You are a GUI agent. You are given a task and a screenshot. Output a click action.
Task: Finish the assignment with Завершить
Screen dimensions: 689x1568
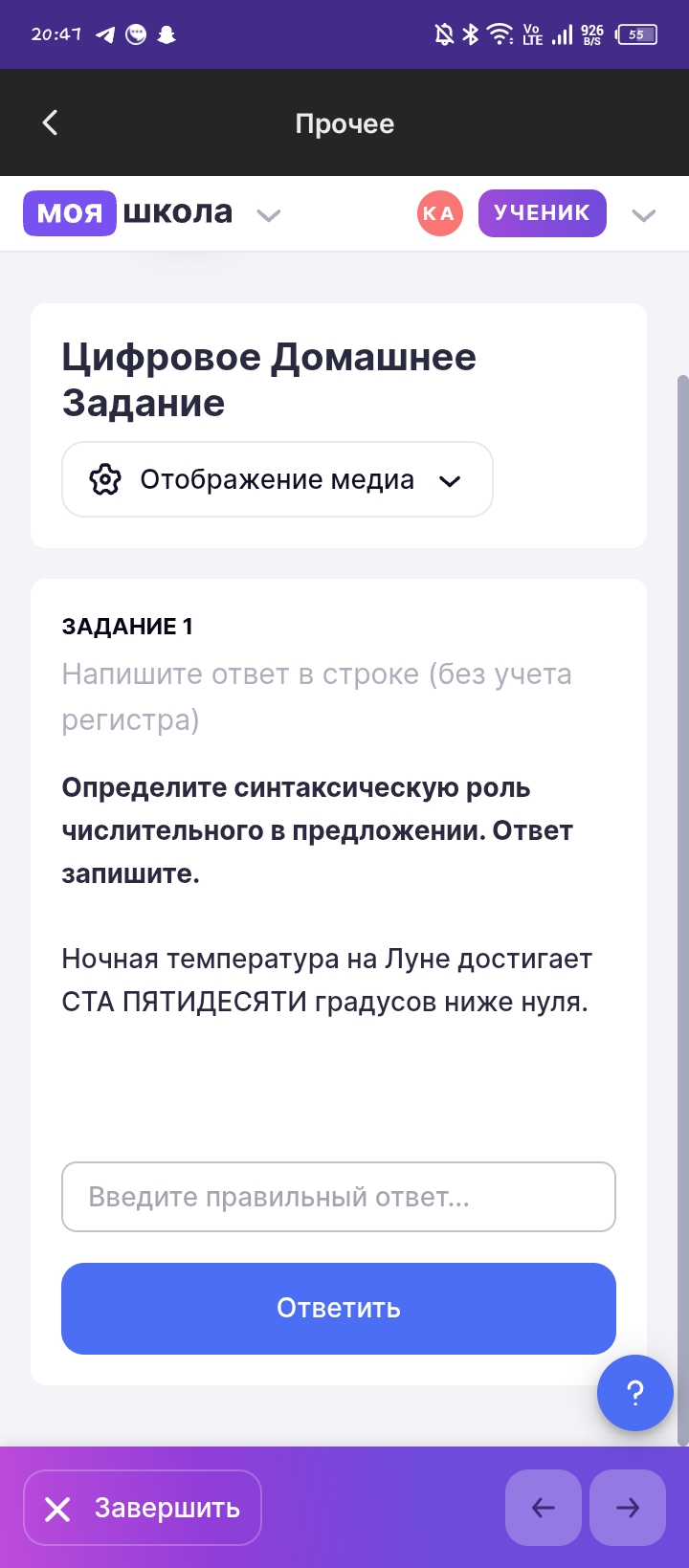click(x=143, y=1508)
